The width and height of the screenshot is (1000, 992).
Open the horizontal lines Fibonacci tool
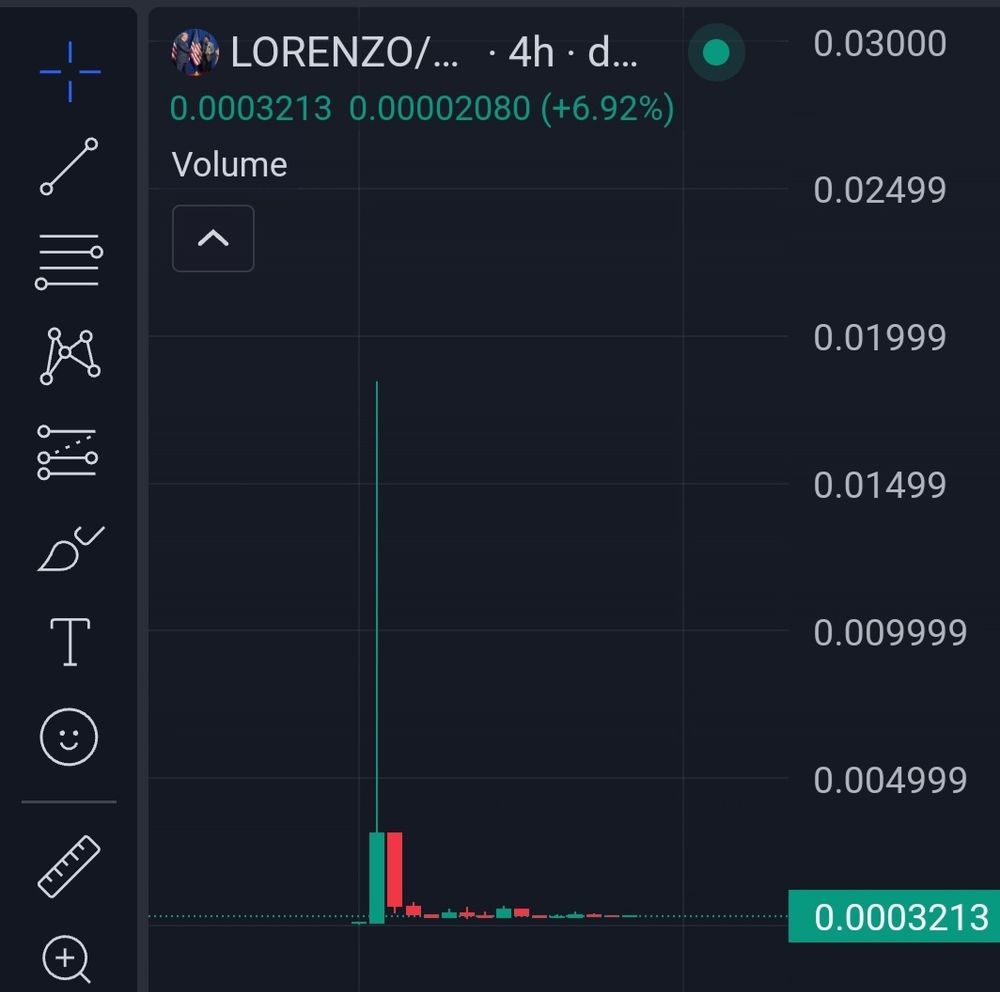pyautogui.click(x=69, y=262)
